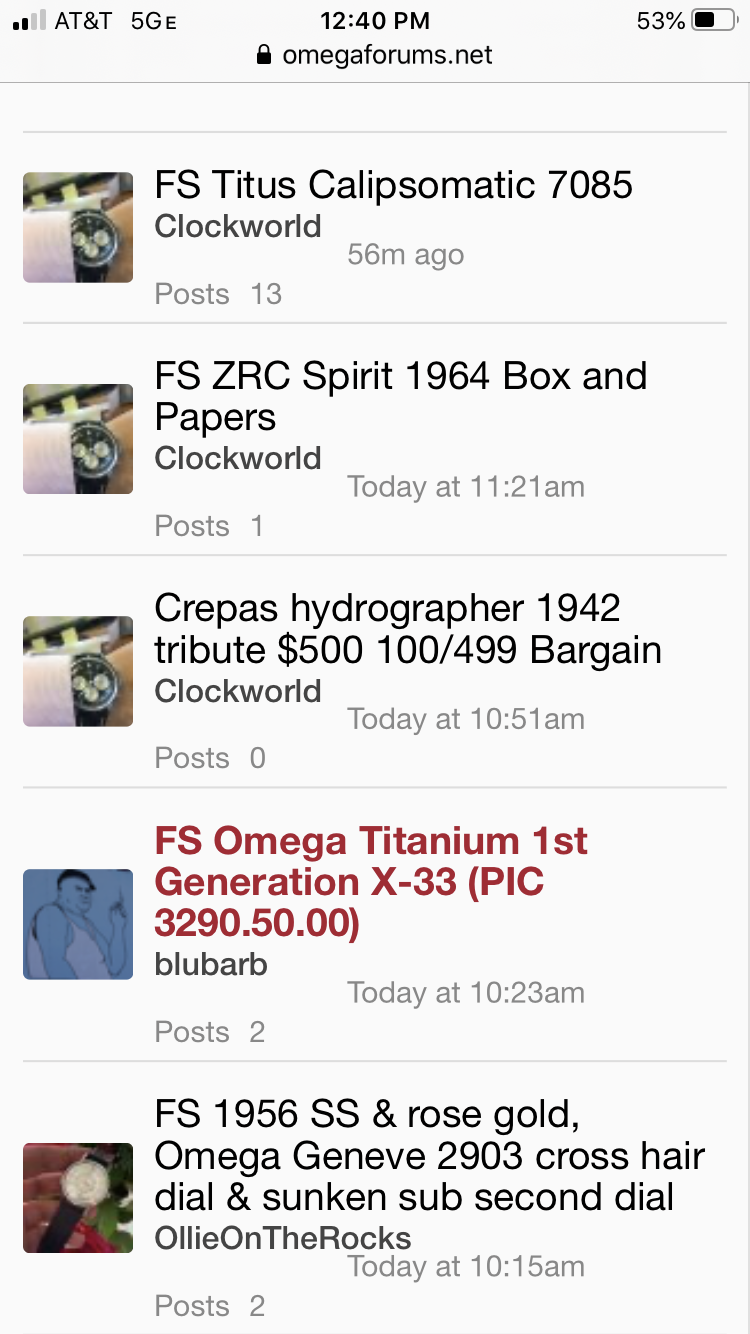Viewport: 750px width, 1334px height.
Task: Open the 1956 Omega Geneve 2903 thread
Action: click(x=429, y=1156)
